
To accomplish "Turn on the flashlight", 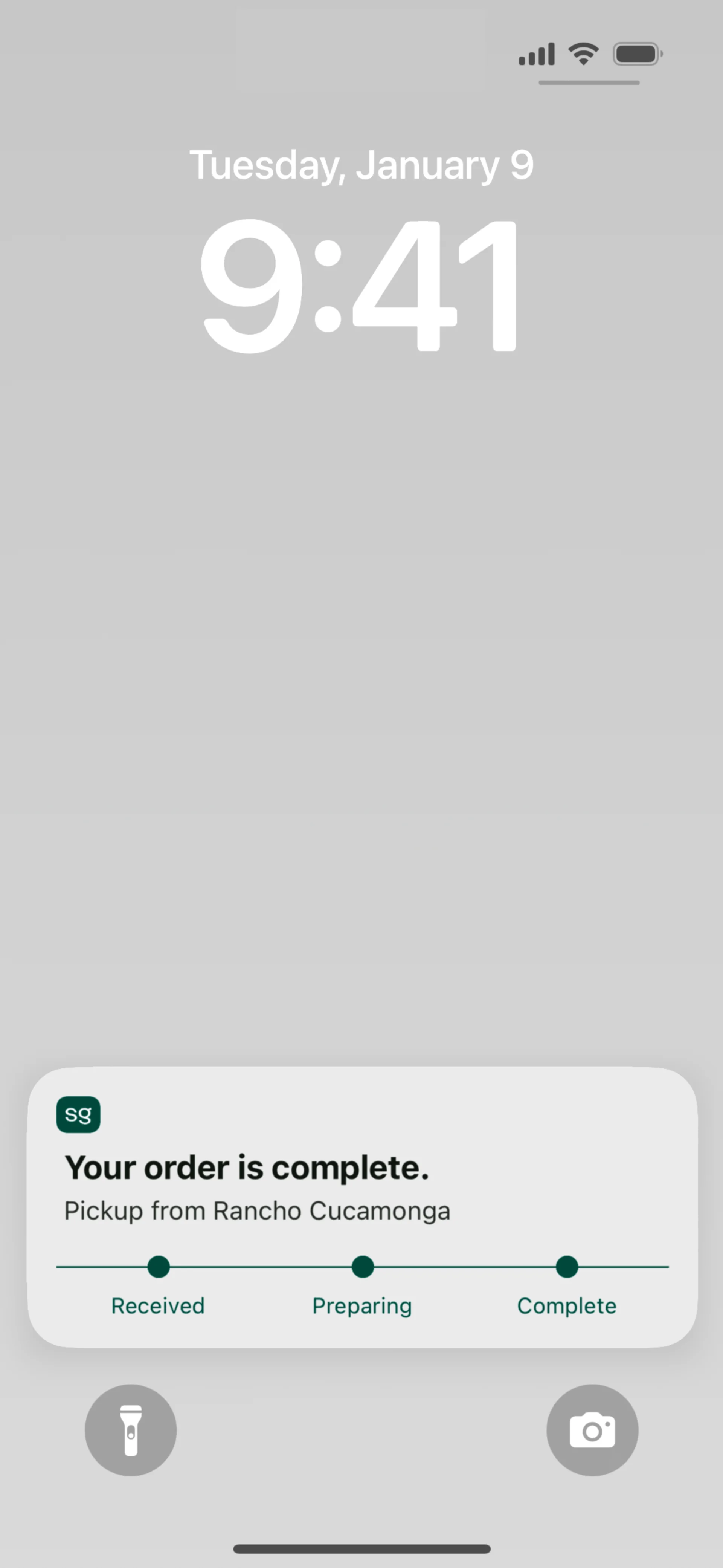I will coord(131,1430).
